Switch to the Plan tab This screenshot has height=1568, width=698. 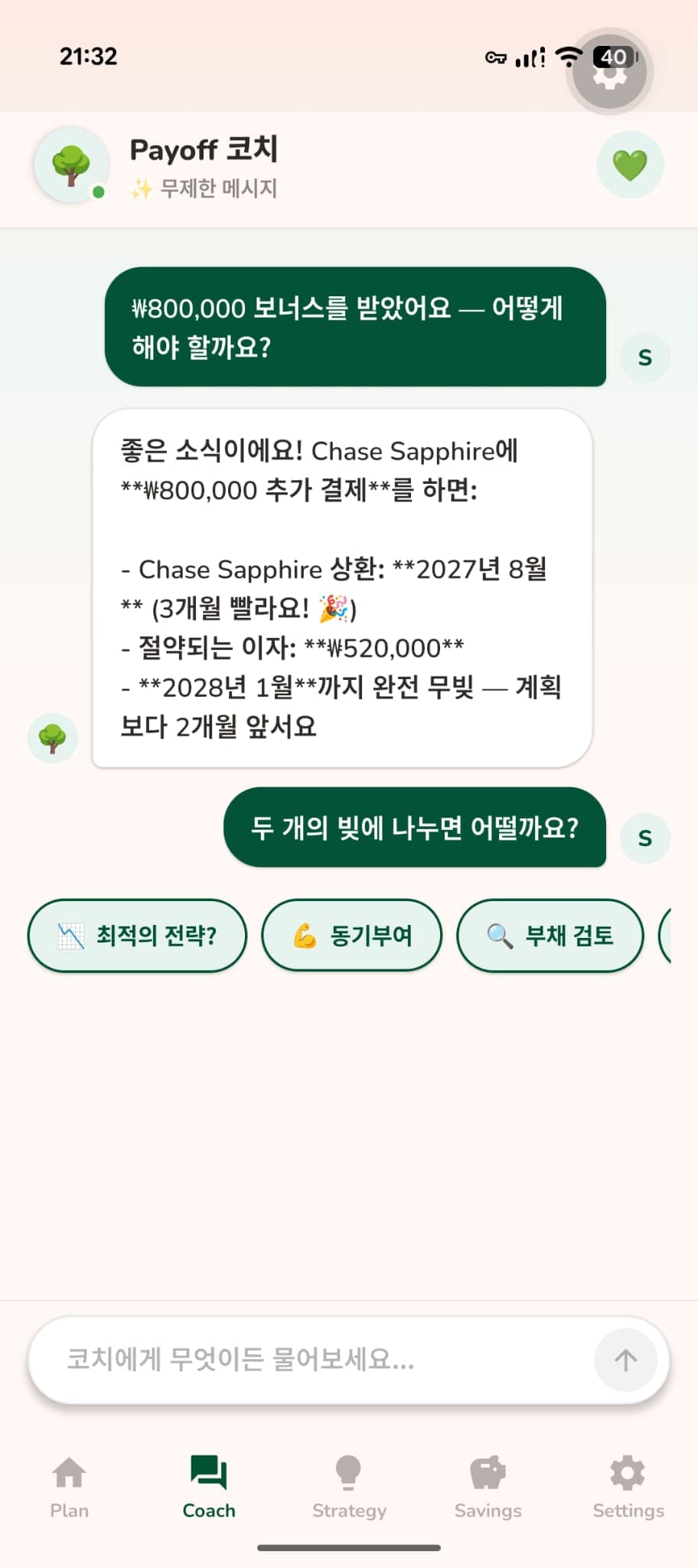70,1487
